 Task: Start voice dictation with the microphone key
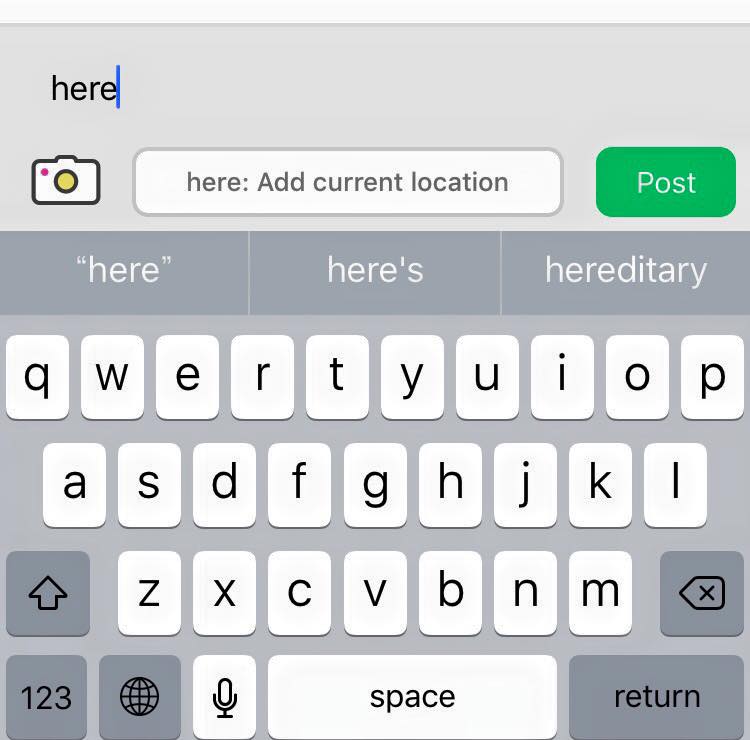[224, 697]
